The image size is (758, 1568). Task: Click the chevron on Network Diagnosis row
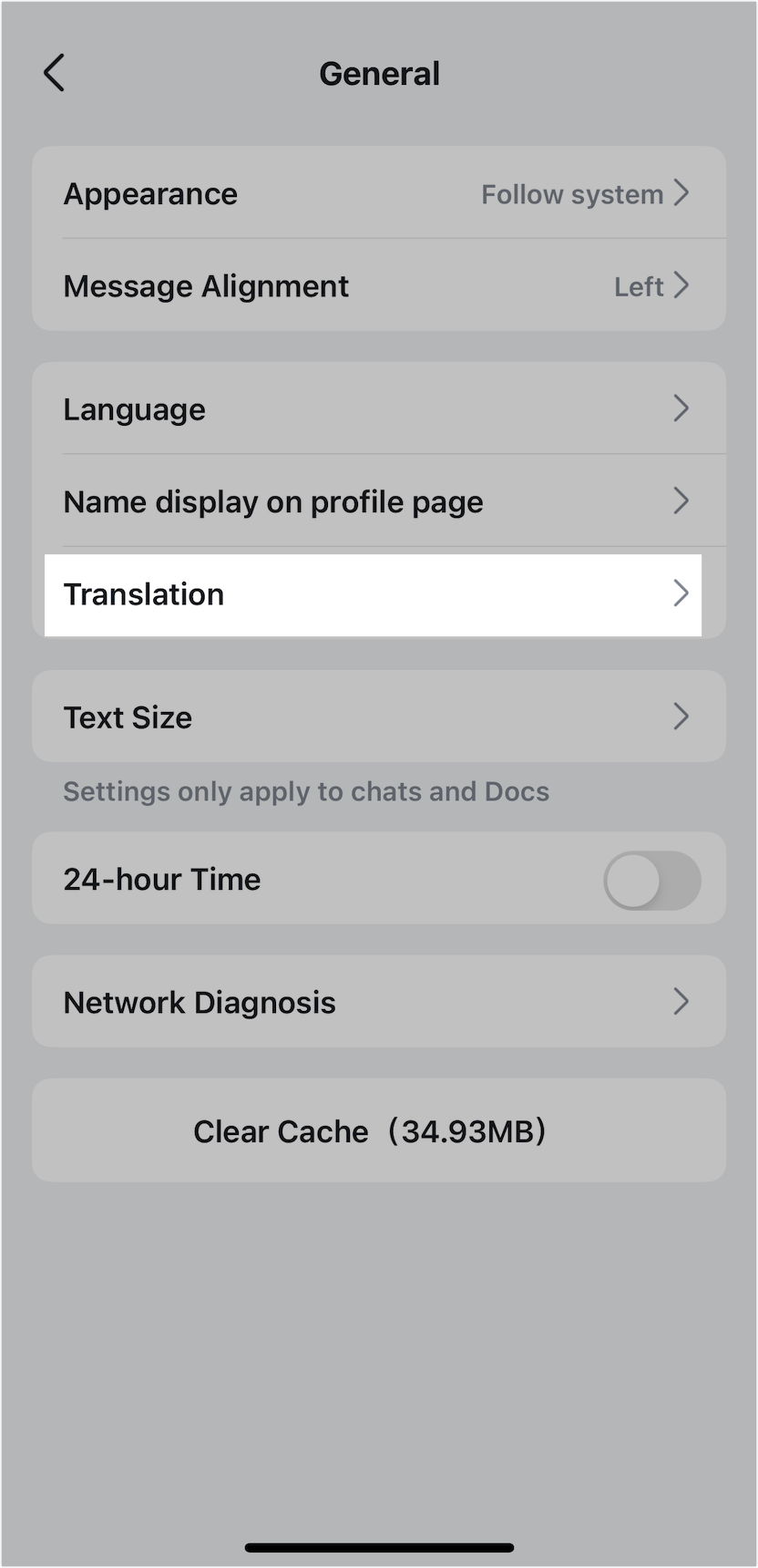pos(681,1001)
